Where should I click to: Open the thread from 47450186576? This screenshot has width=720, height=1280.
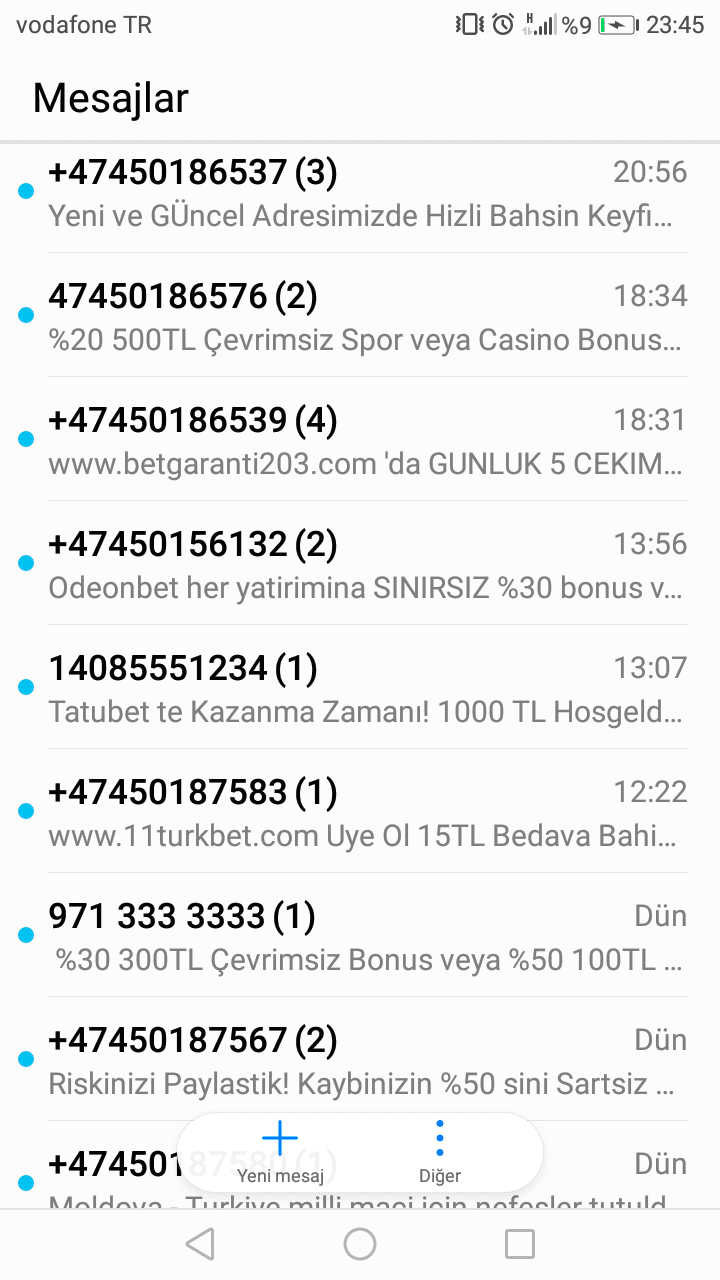(x=360, y=315)
